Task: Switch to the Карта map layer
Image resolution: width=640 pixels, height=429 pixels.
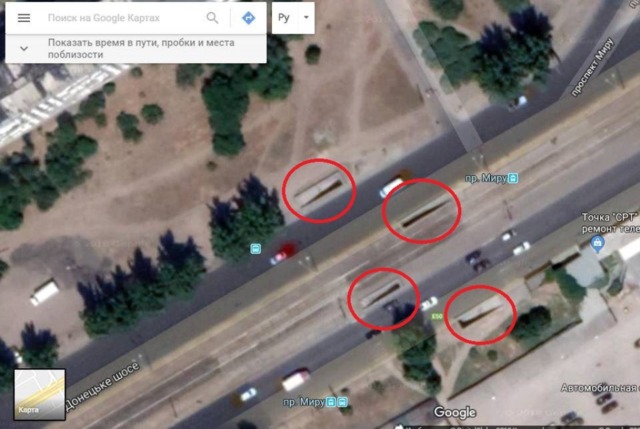Action: 40,394
